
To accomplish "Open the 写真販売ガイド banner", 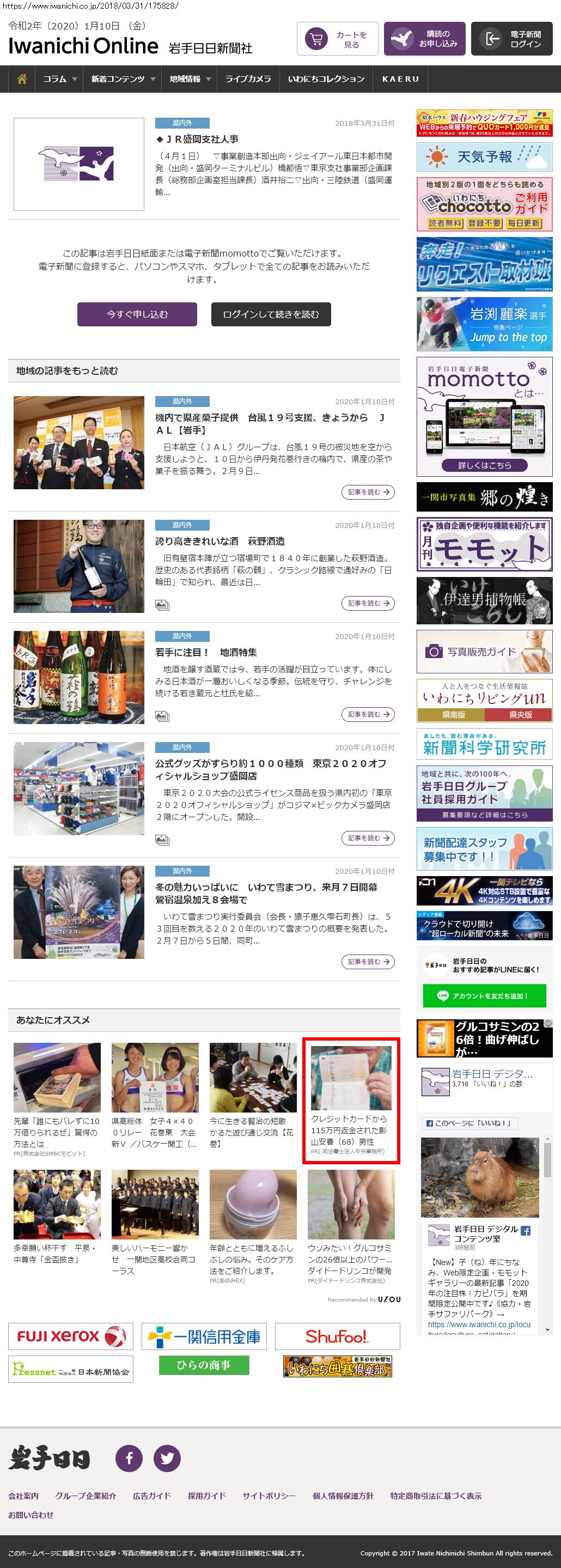I will [x=484, y=651].
